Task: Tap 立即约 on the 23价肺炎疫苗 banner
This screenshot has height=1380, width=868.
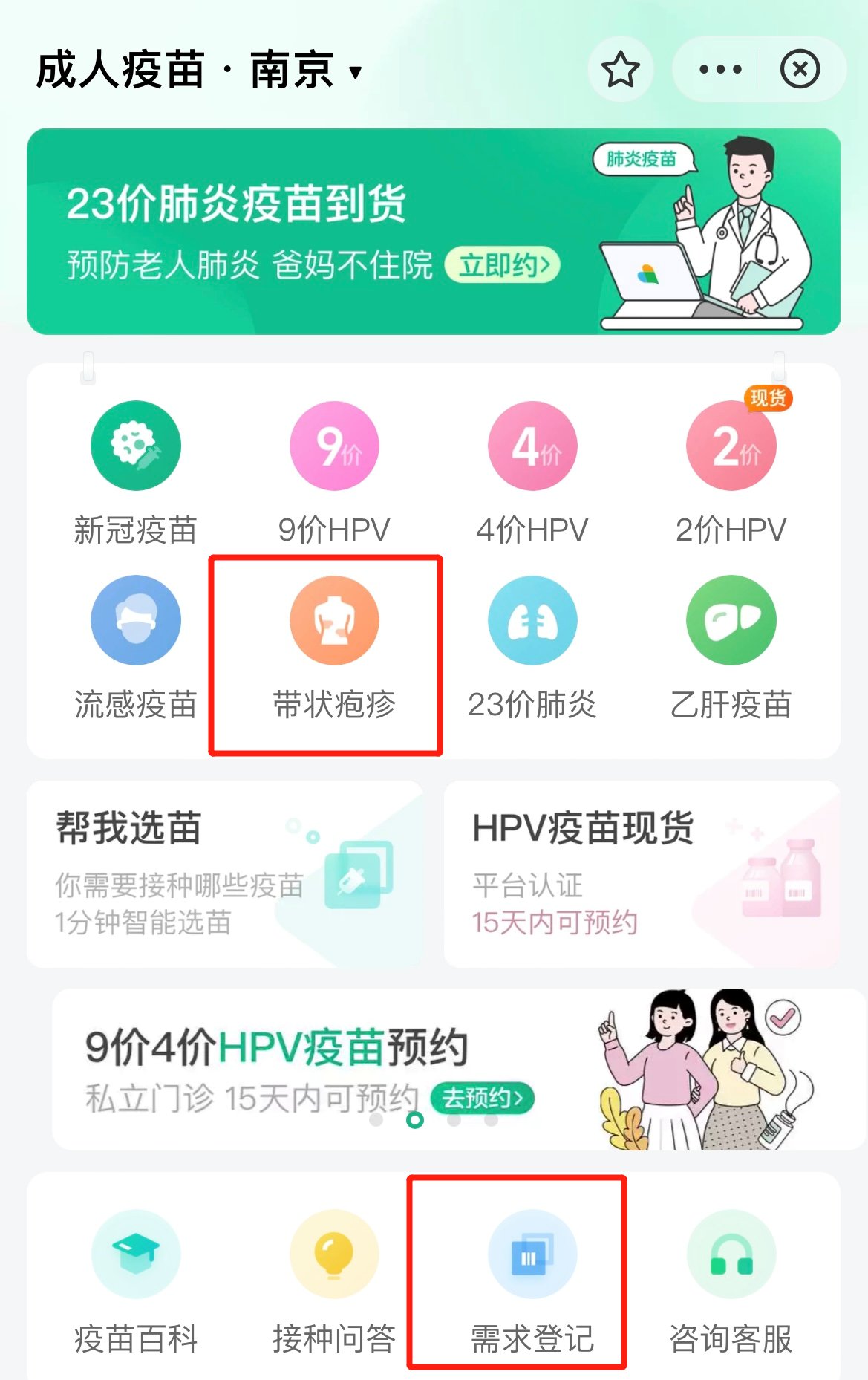Action: pos(502,265)
